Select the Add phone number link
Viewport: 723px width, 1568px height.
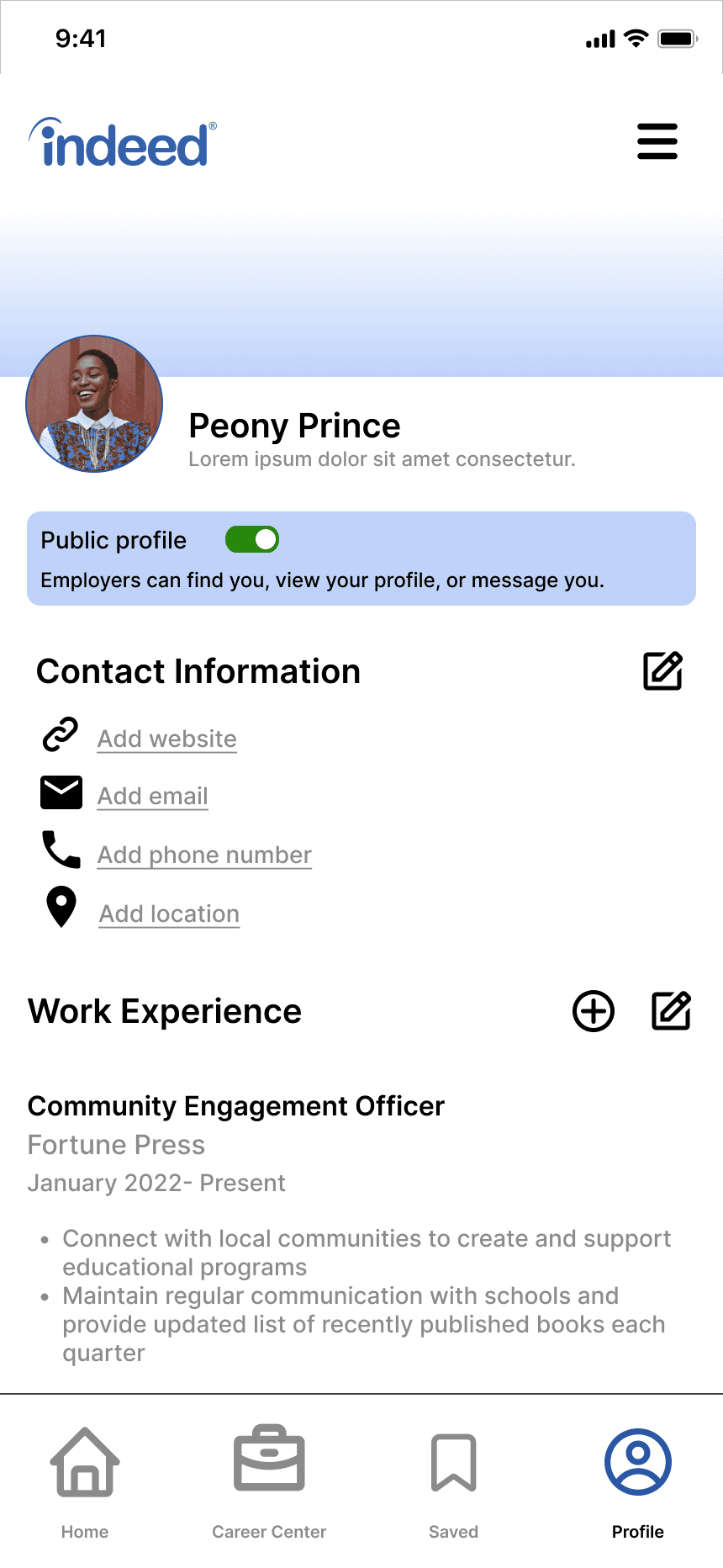click(x=204, y=855)
